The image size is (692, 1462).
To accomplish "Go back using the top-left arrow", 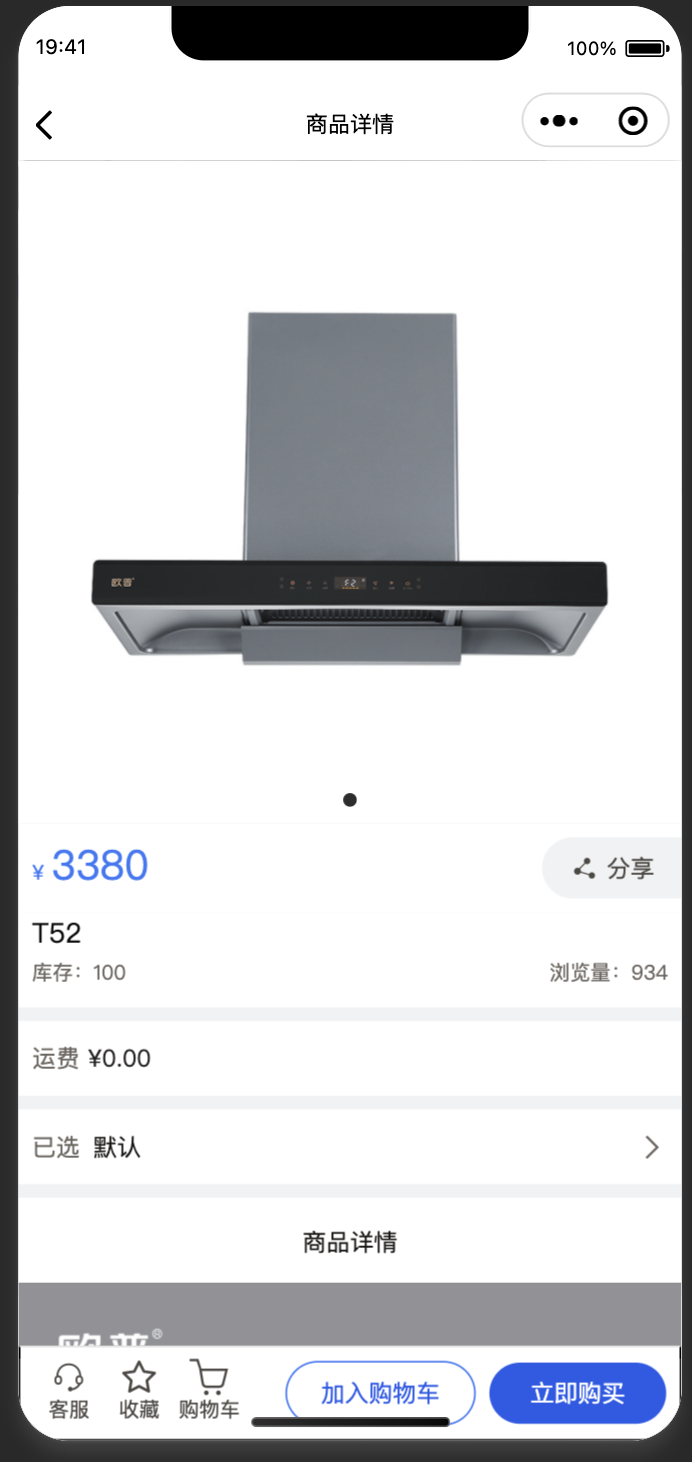I will (x=44, y=125).
